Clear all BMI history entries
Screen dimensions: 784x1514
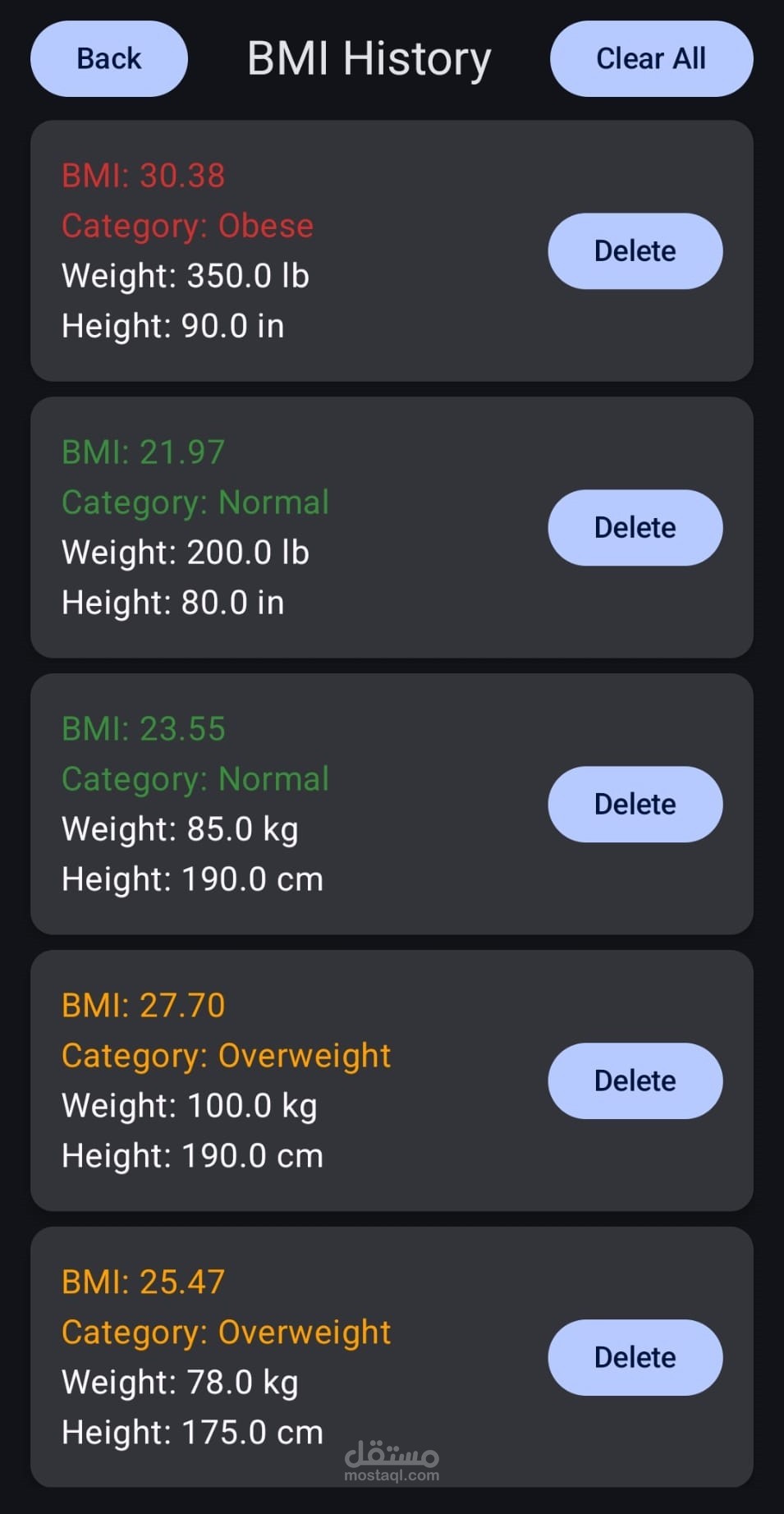[651, 59]
